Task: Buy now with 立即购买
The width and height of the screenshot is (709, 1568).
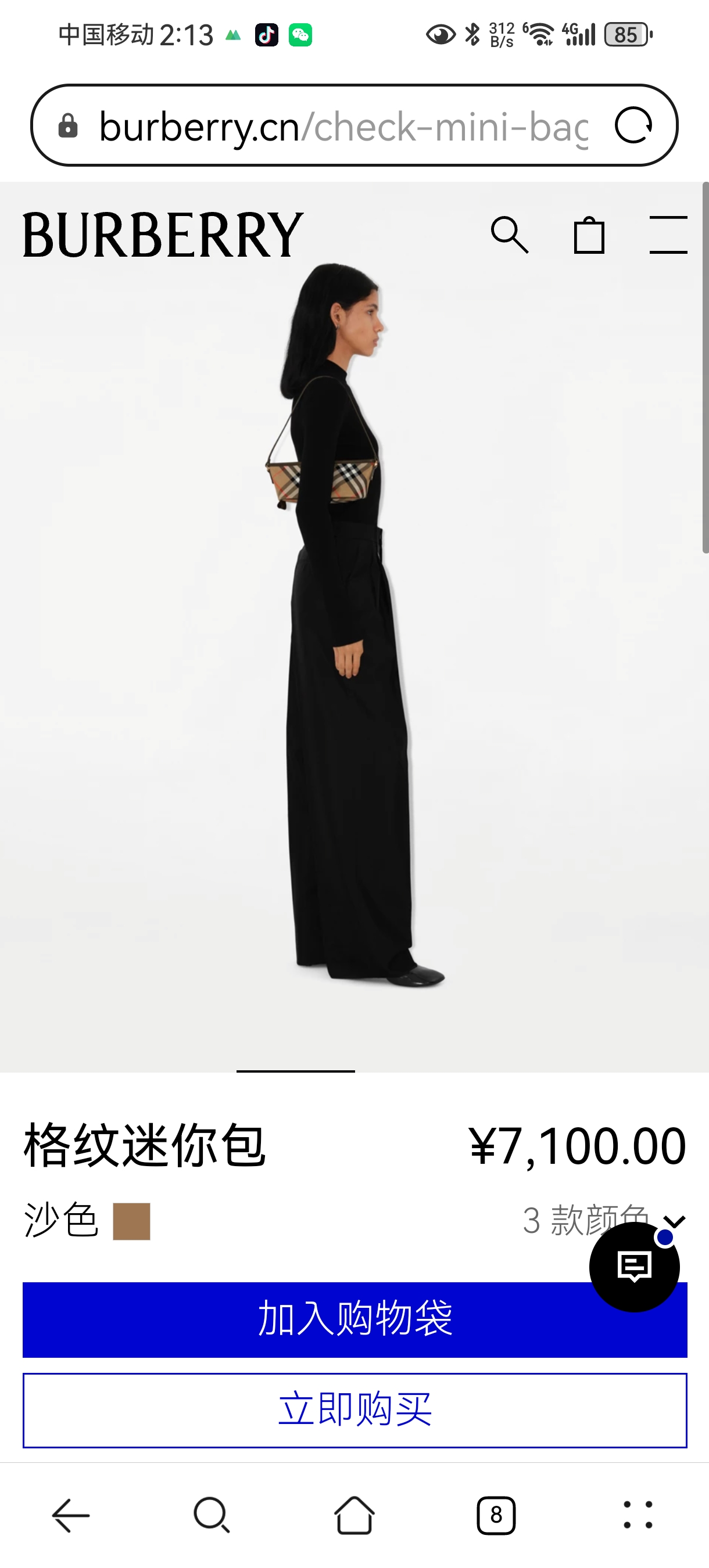Action: point(354,1409)
